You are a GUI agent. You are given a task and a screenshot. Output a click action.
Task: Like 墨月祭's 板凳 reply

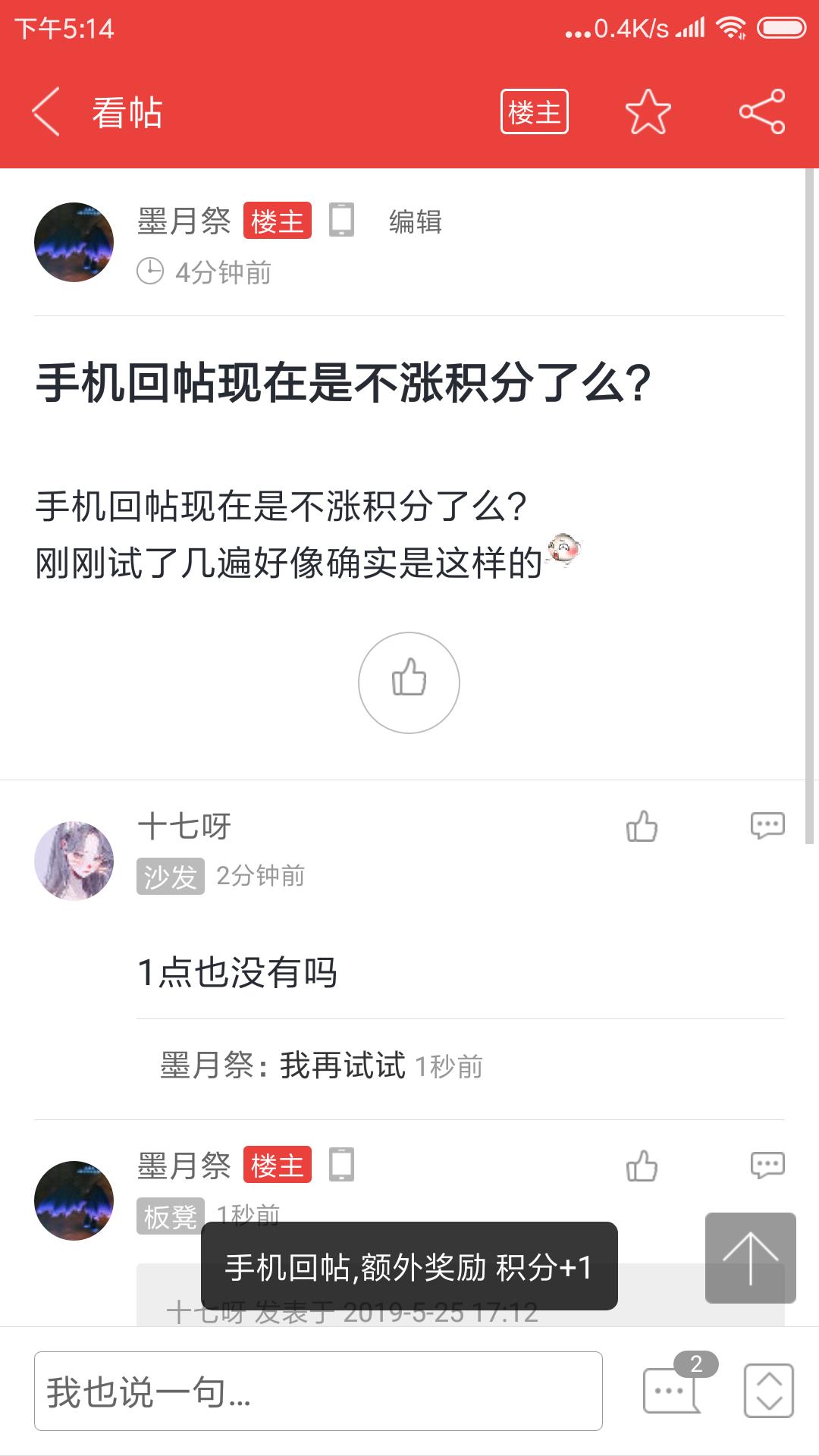coord(642,1166)
